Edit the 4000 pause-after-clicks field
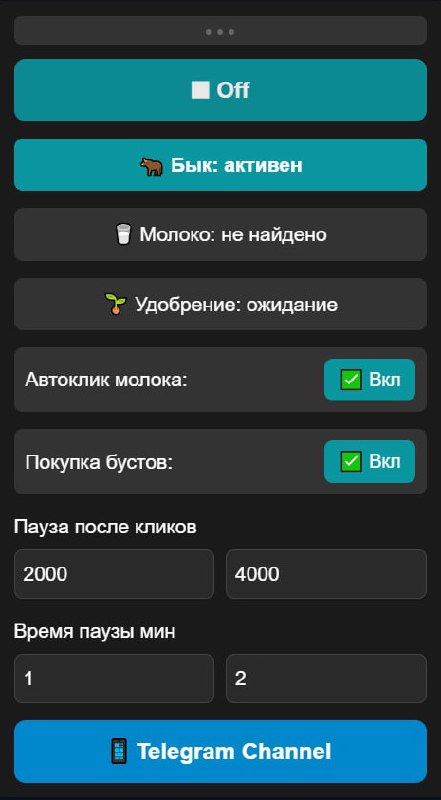 (326, 574)
